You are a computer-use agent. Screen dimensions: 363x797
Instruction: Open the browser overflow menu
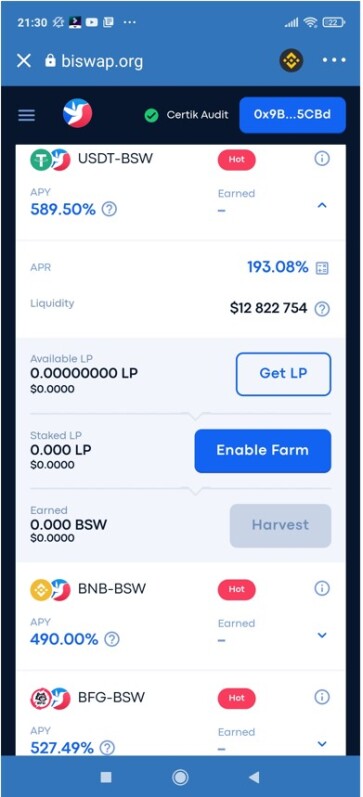[x=334, y=60]
